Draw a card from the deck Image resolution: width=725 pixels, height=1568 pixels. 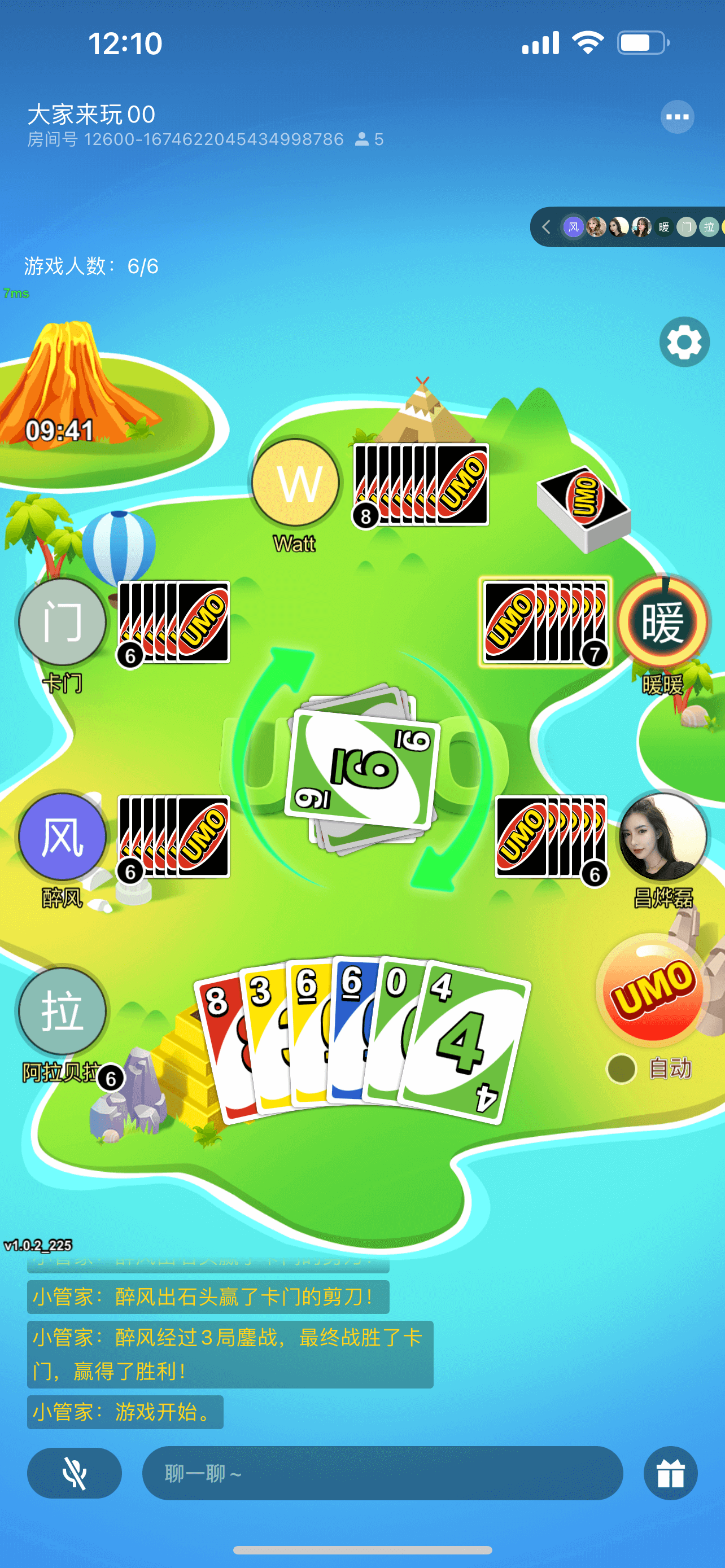583,507
